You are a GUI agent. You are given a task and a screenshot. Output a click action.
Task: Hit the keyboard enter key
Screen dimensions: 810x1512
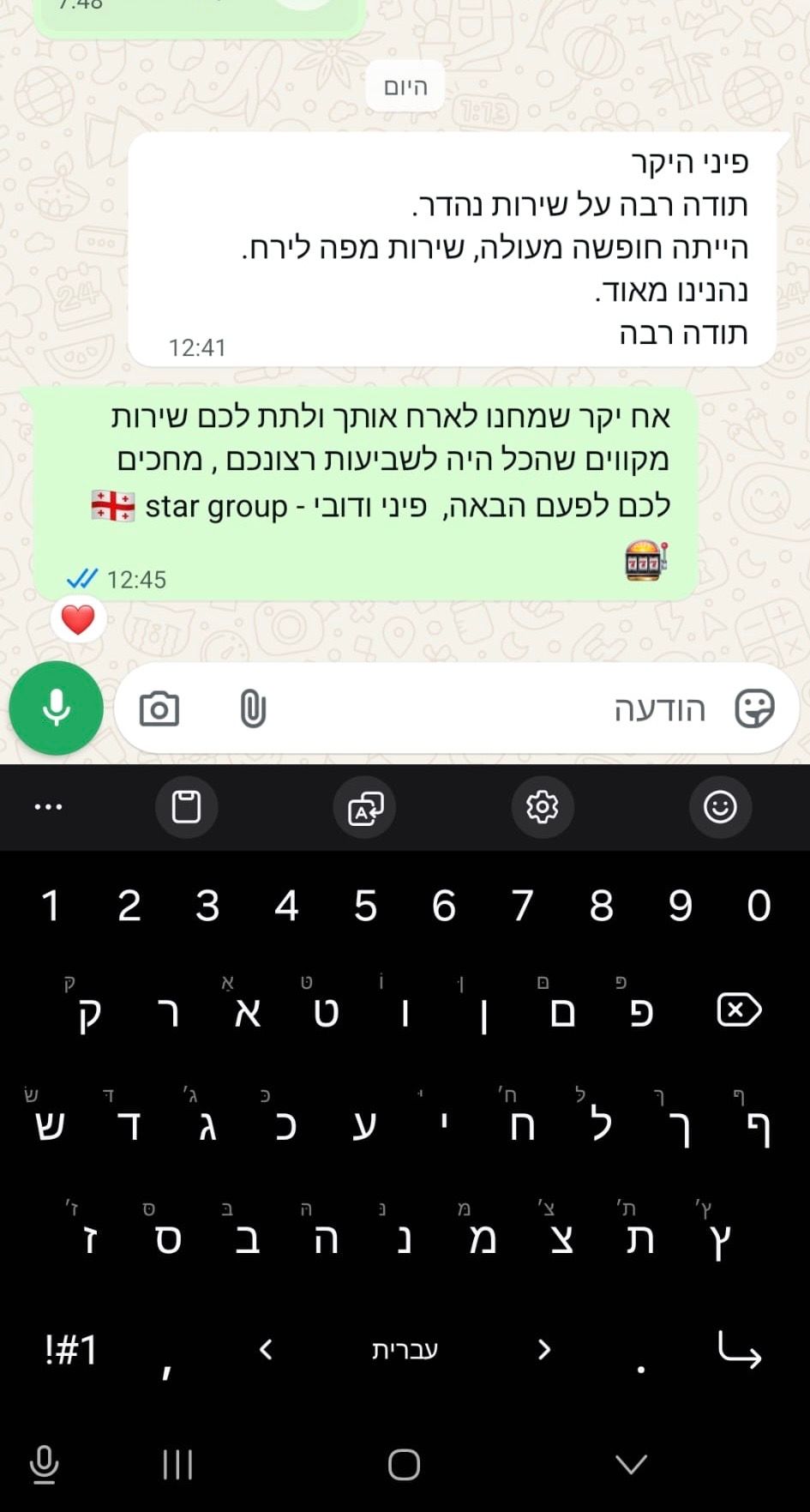[x=739, y=1350]
